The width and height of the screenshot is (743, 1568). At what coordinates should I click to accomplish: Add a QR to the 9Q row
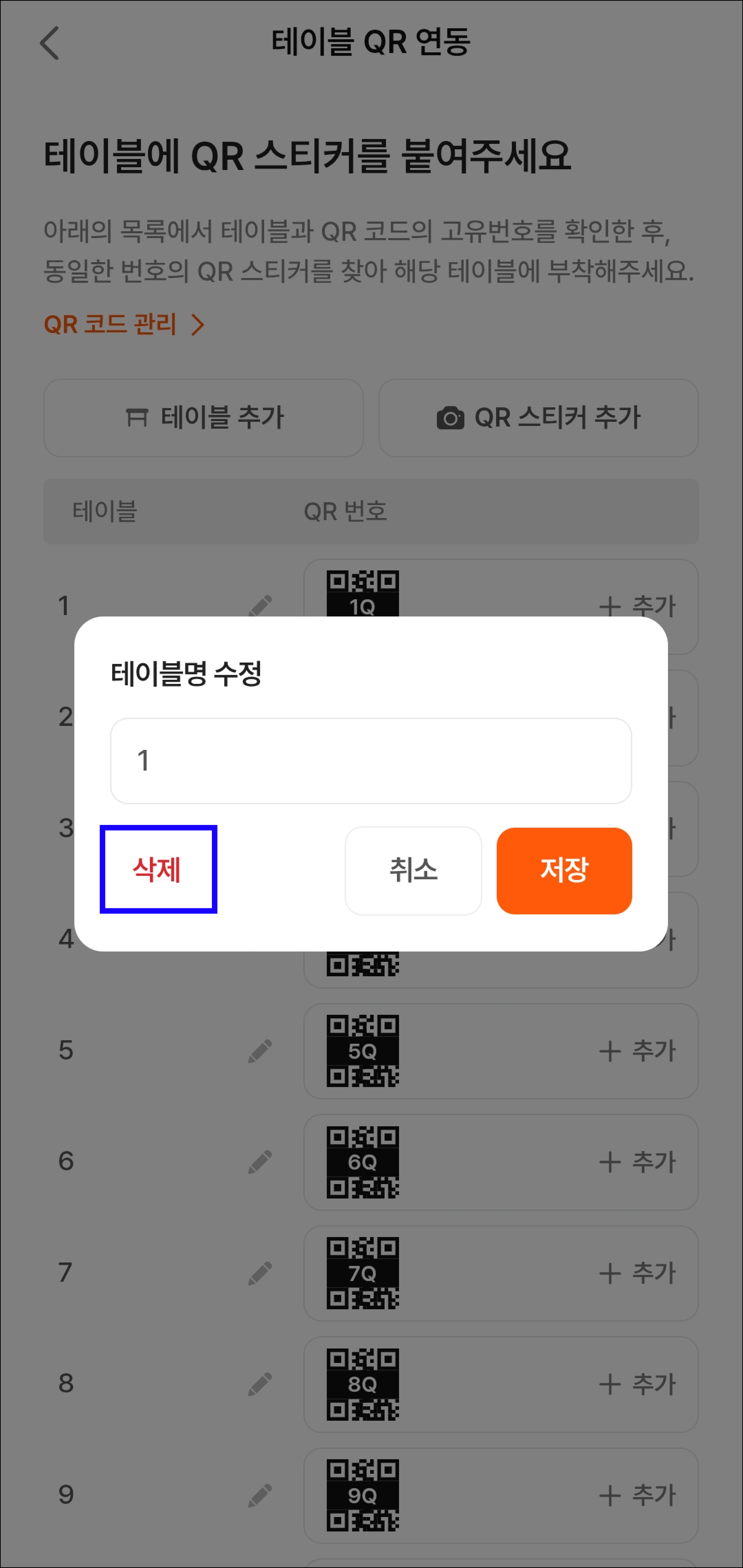pos(637,1495)
